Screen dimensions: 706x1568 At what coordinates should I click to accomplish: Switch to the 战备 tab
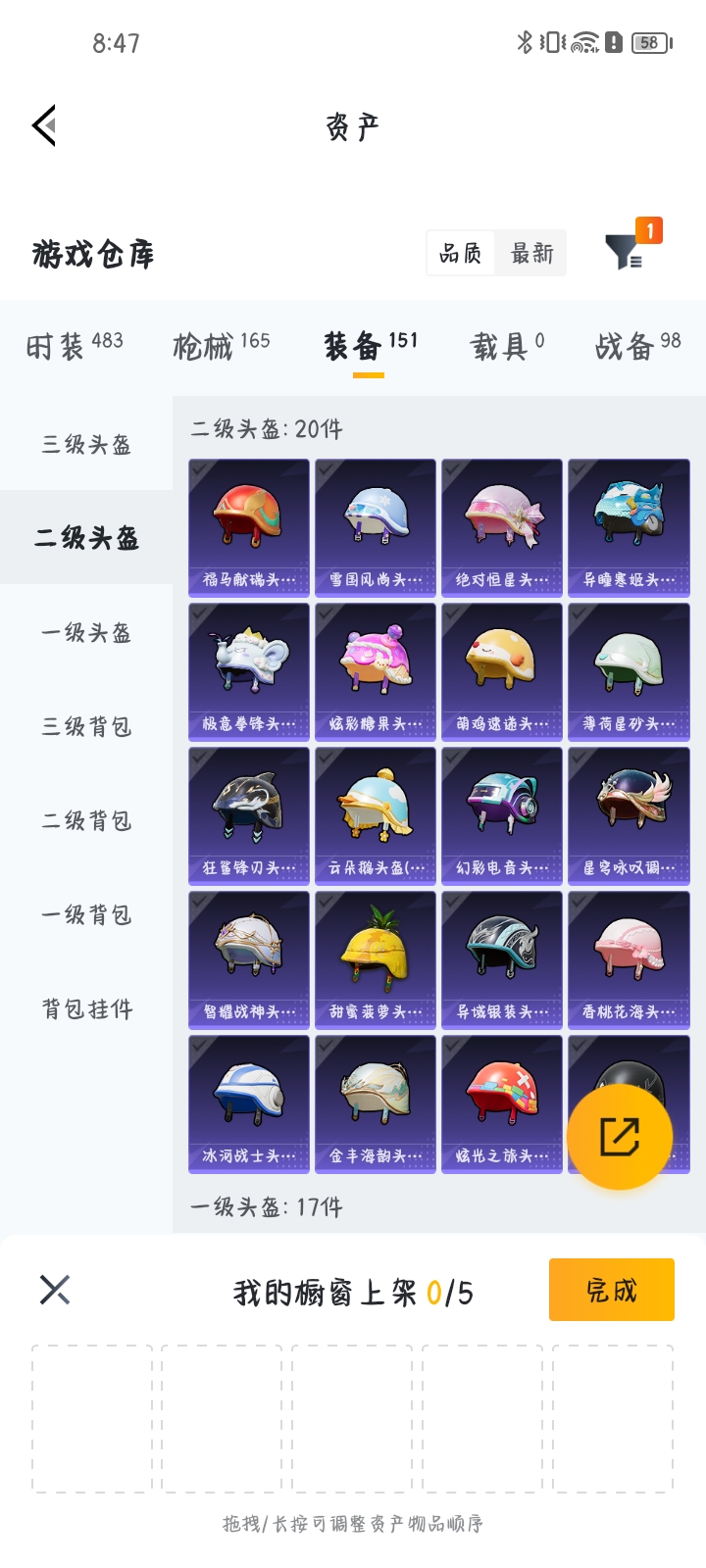pos(637,345)
